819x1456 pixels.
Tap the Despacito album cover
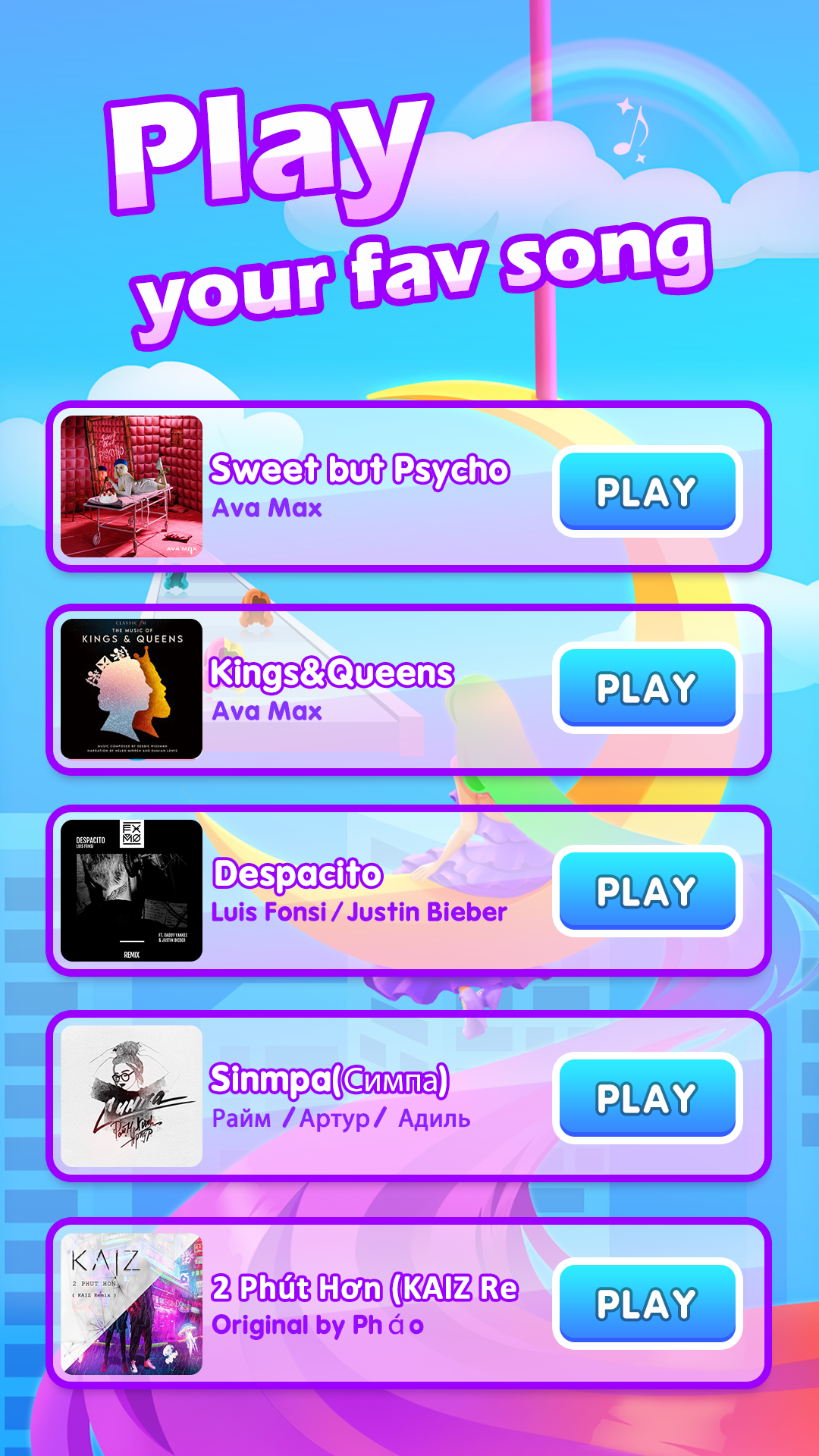[x=130, y=891]
